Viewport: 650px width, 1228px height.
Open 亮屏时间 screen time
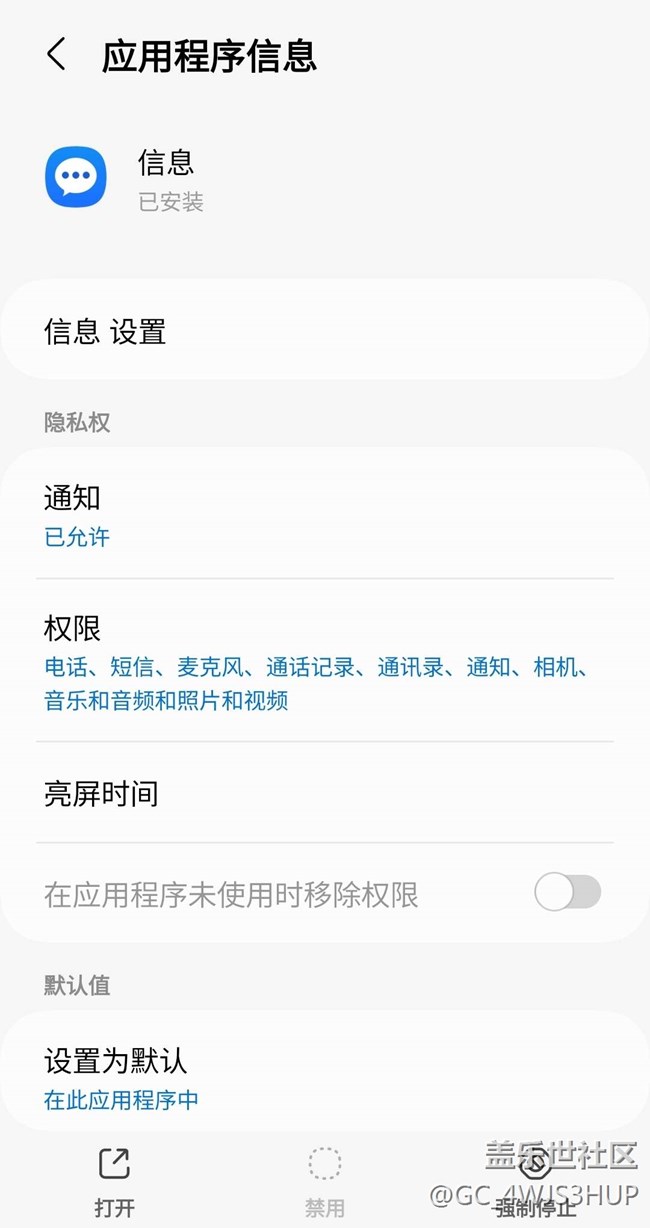(324, 794)
